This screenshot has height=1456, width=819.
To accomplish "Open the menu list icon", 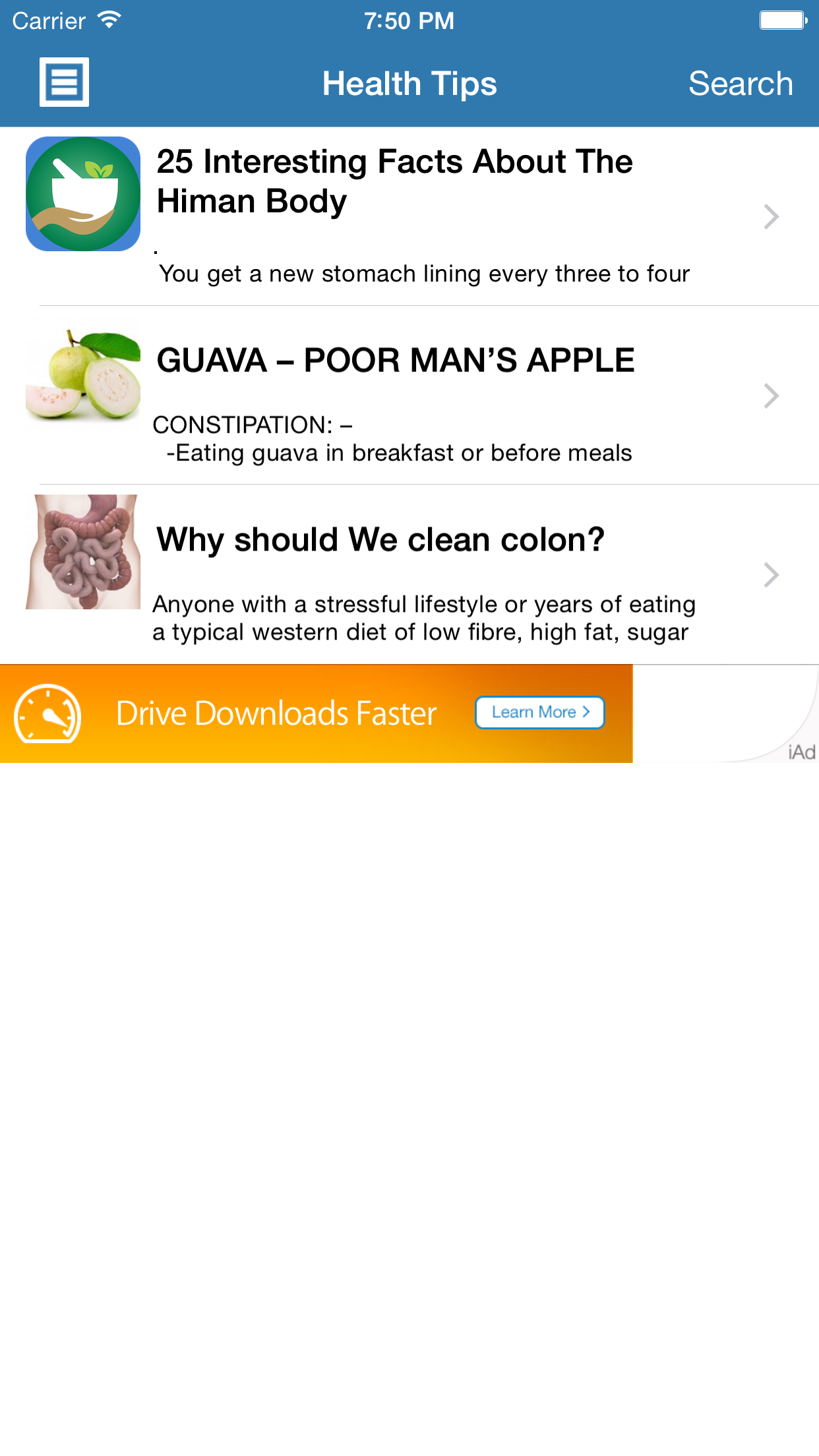I will point(64,82).
